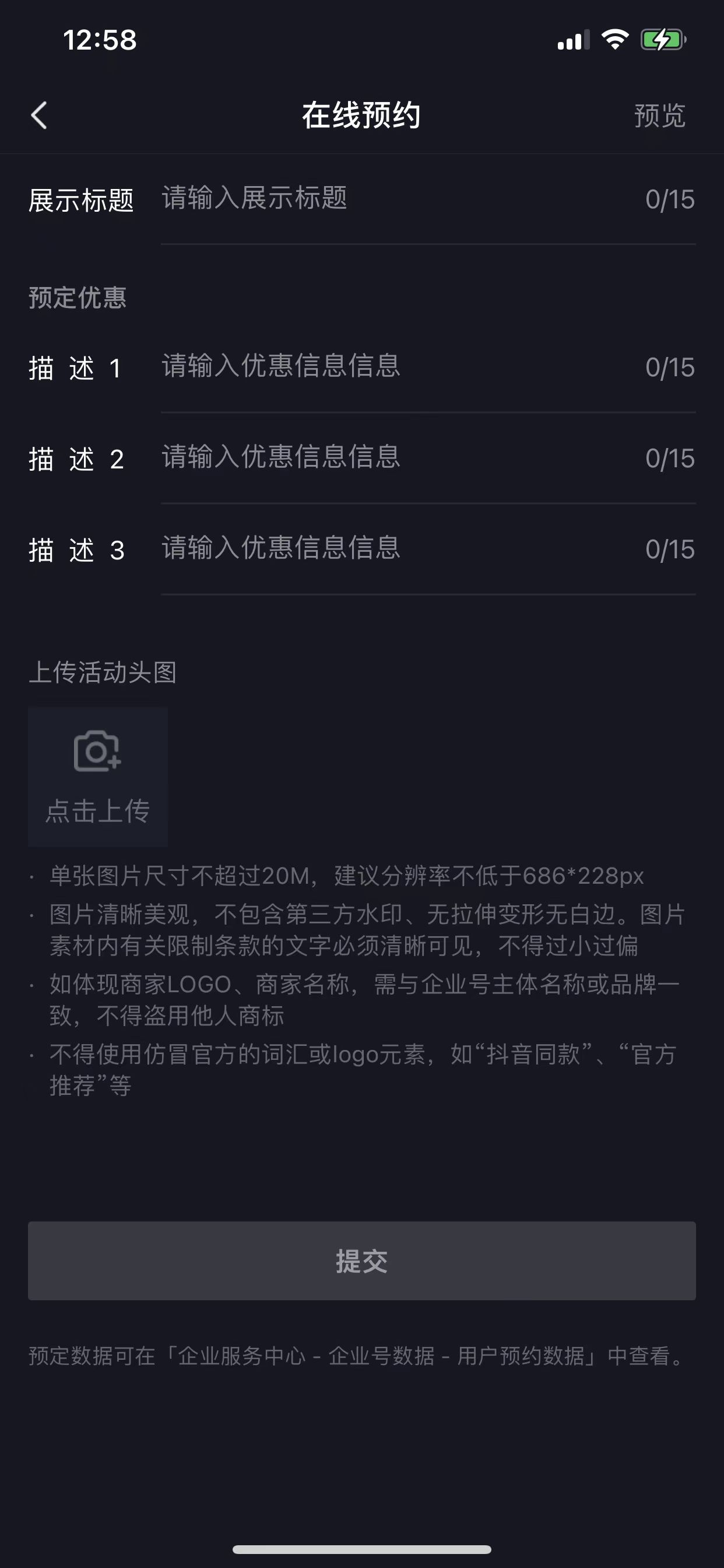Select the 描述 3 offer input field
The width and height of the screenshot is (724, 1568).
pos(428,549)
